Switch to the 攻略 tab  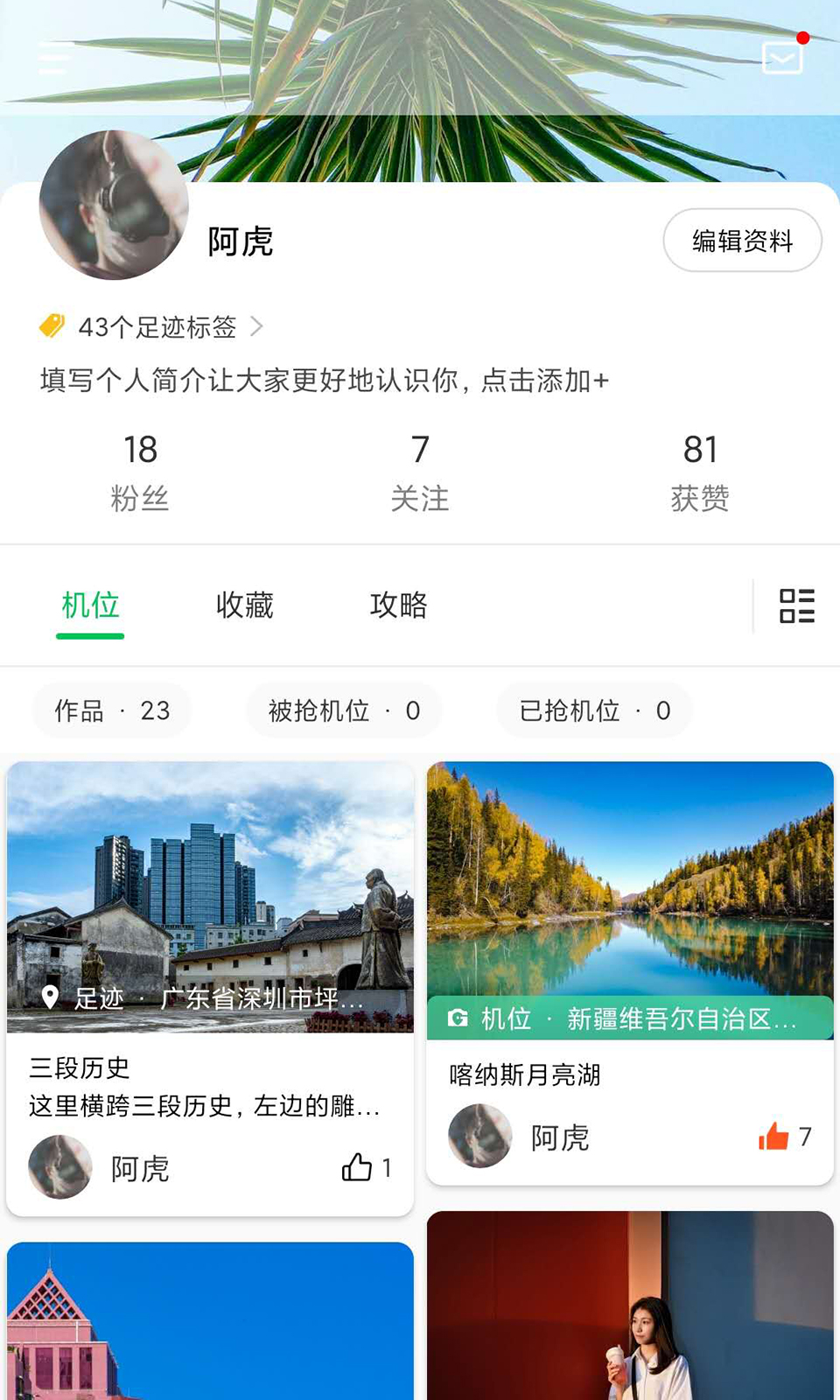(x=400, y=605)
